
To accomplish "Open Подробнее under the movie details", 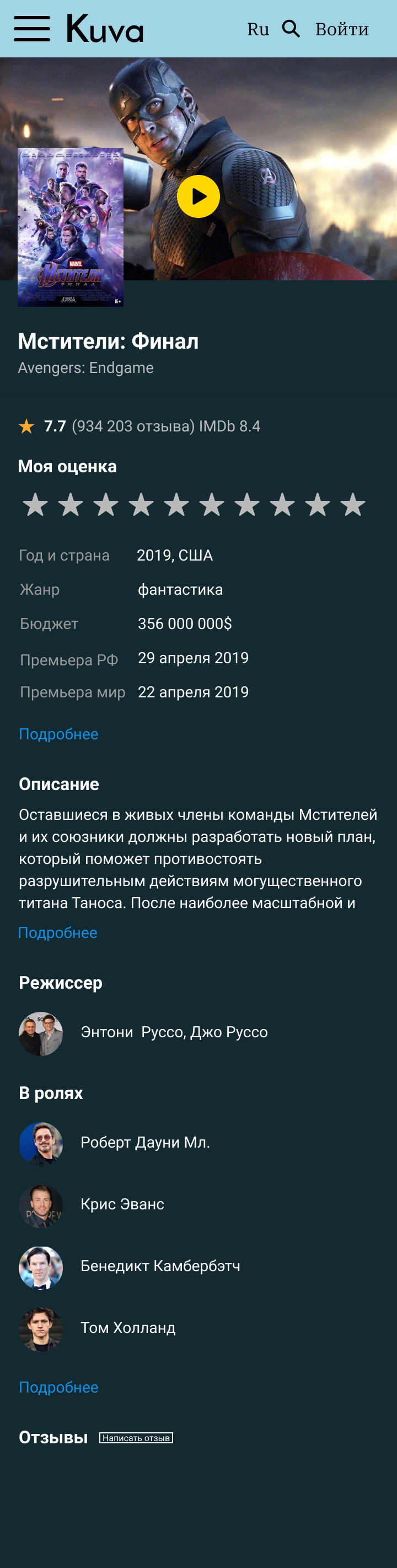I will (x=58, y=734).
